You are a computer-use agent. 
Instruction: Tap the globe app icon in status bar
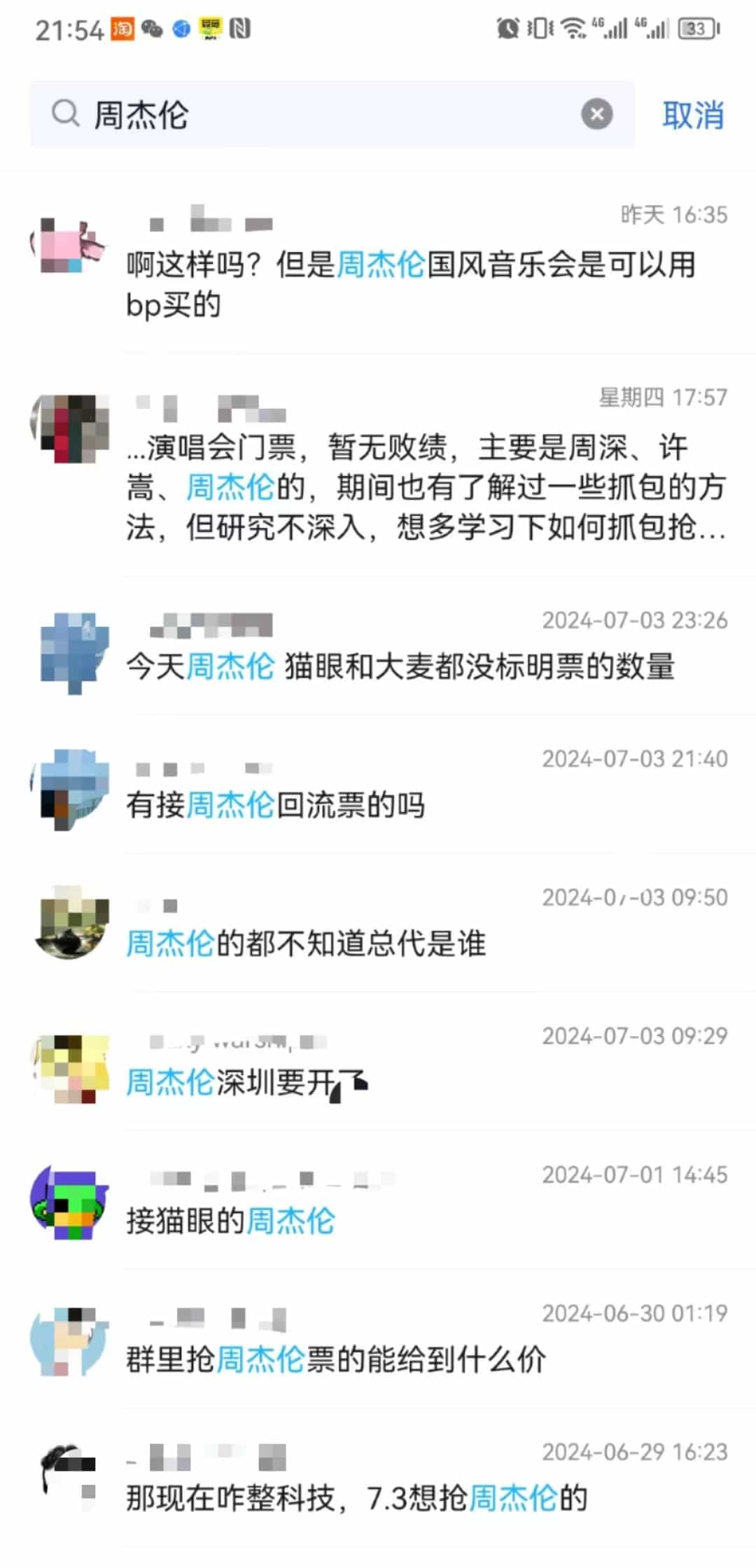pos(182,29)
